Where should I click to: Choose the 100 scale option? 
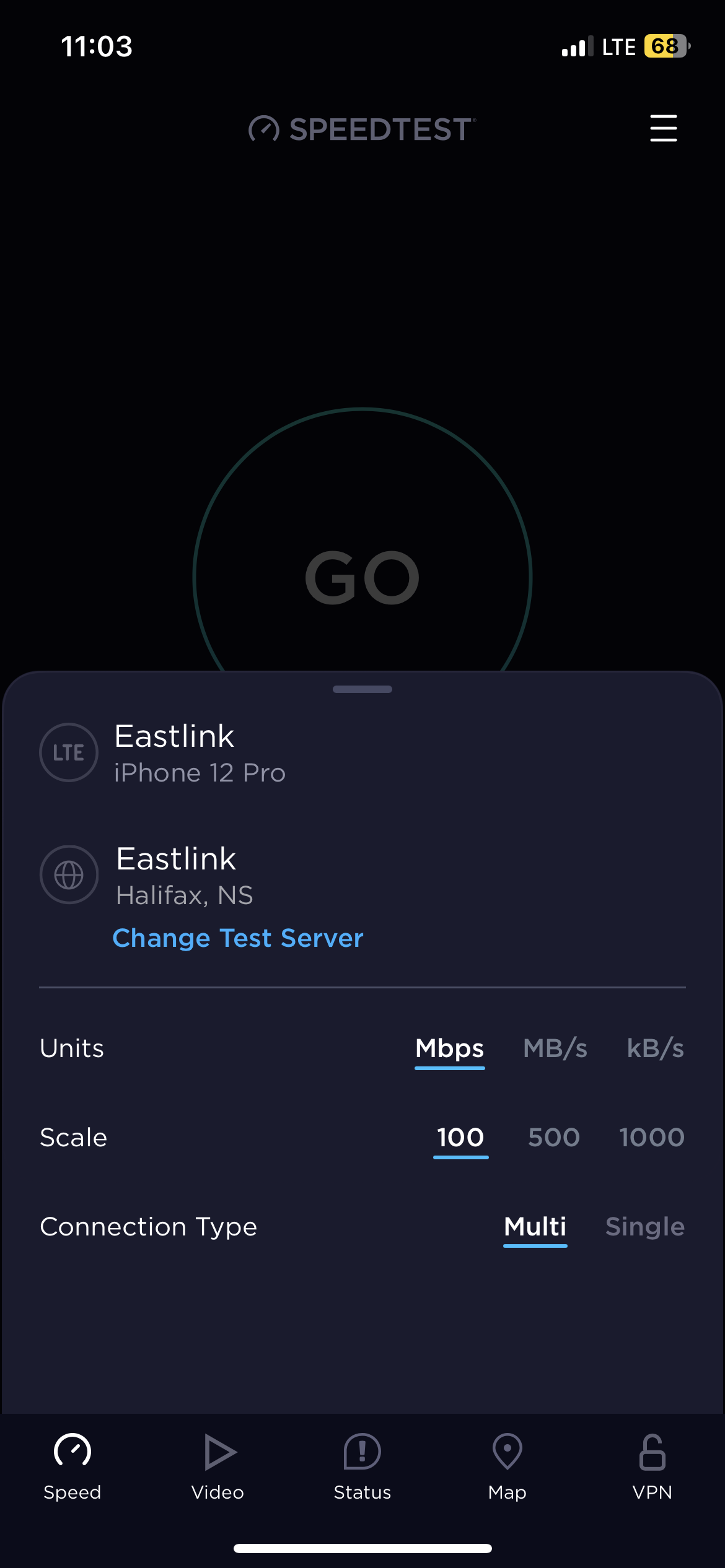click(460, 1138)
